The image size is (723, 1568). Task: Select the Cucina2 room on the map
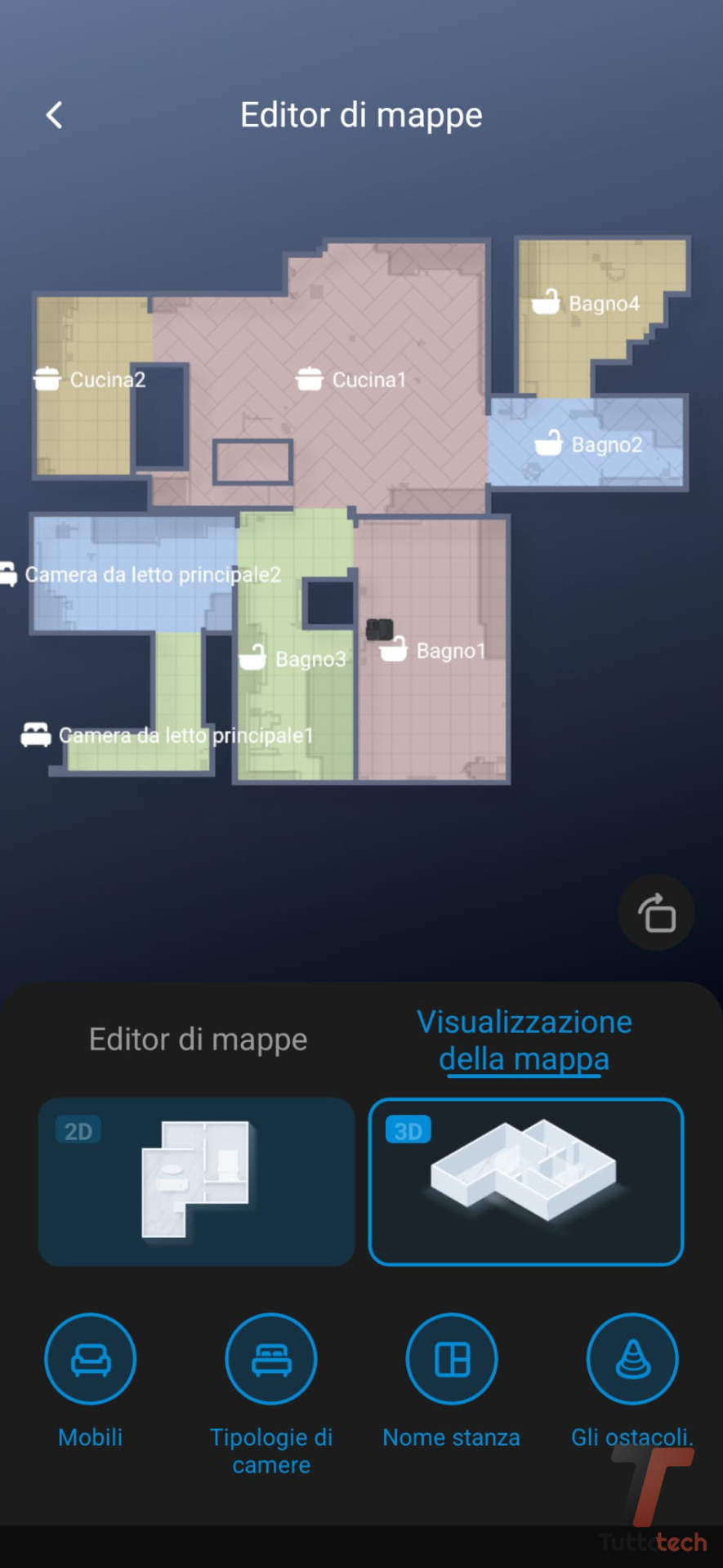point(90,380)
